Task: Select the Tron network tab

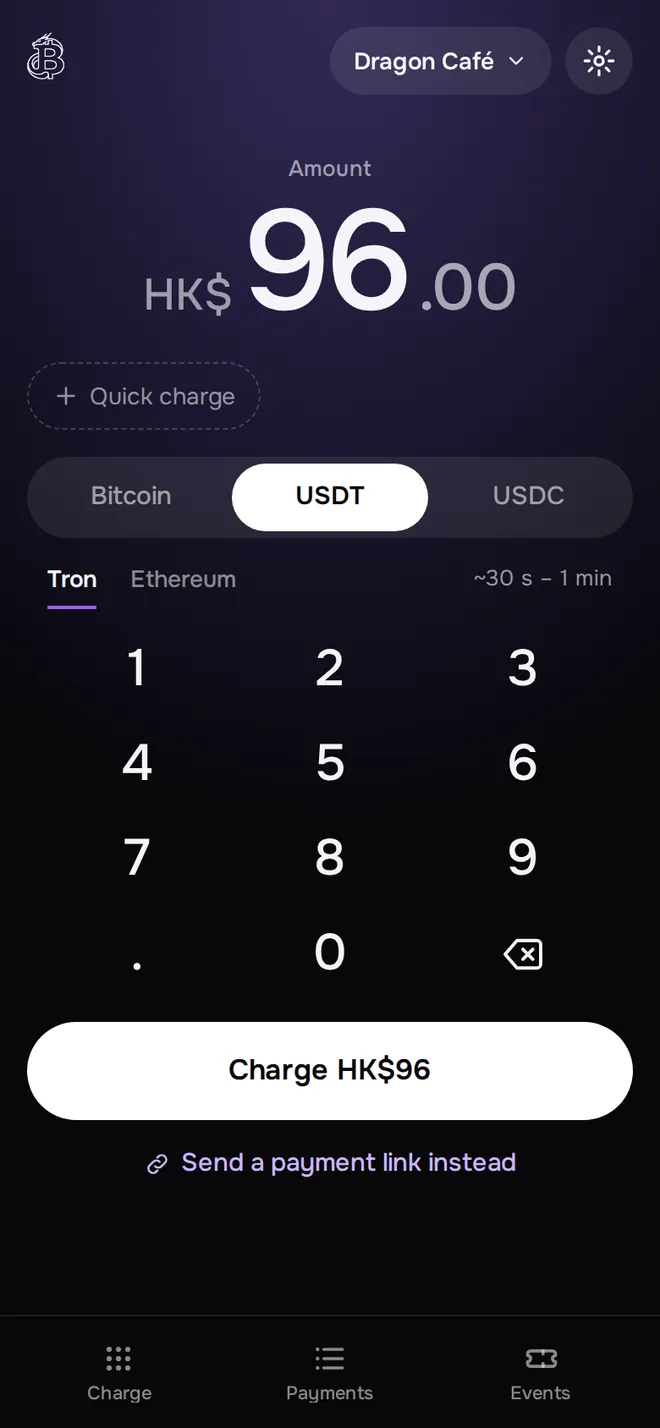Action: pyautogui.click(x=72, y=579)
